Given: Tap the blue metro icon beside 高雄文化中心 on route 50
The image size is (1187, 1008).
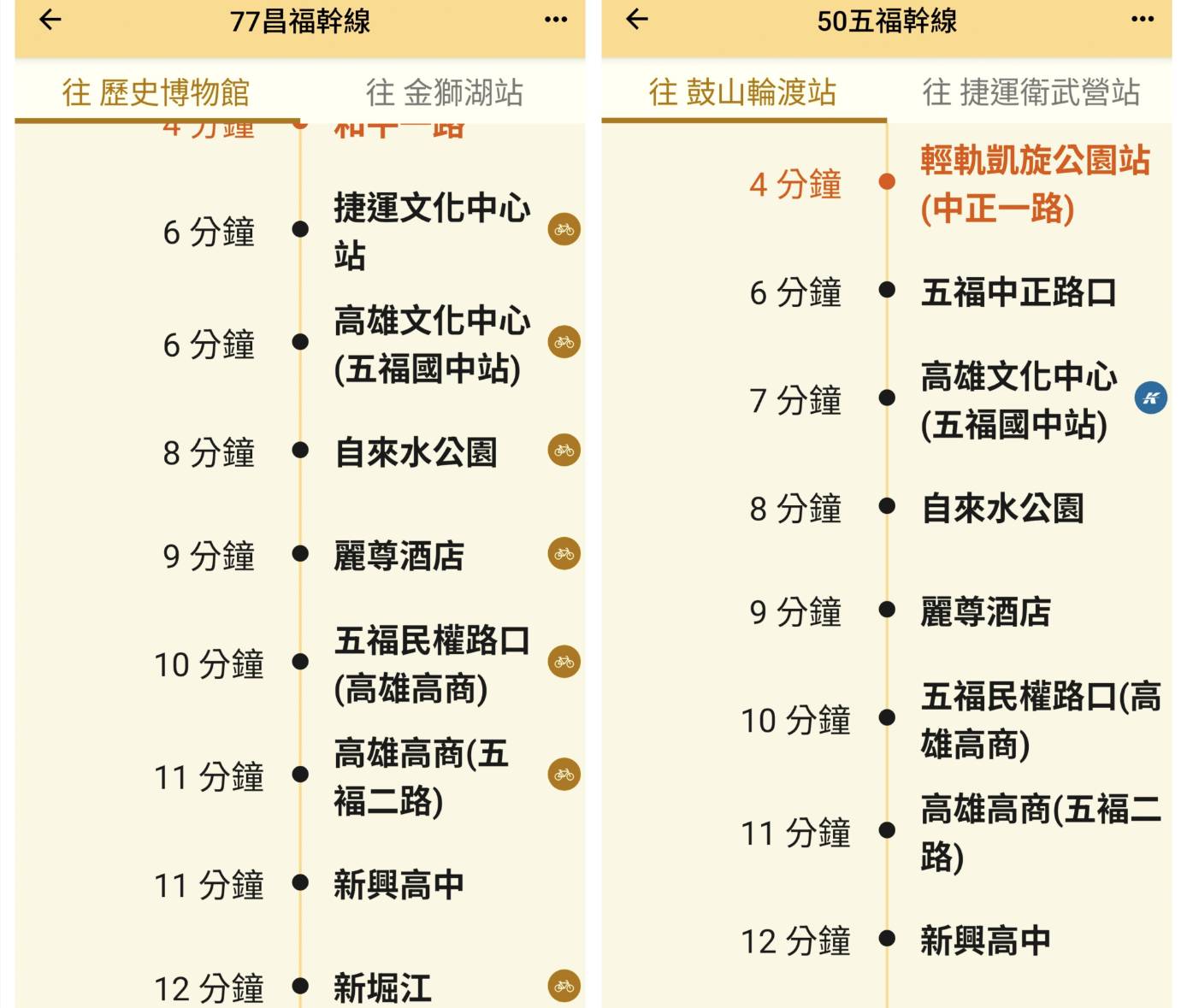Looking at the screenshot, I should (1150, 398).
